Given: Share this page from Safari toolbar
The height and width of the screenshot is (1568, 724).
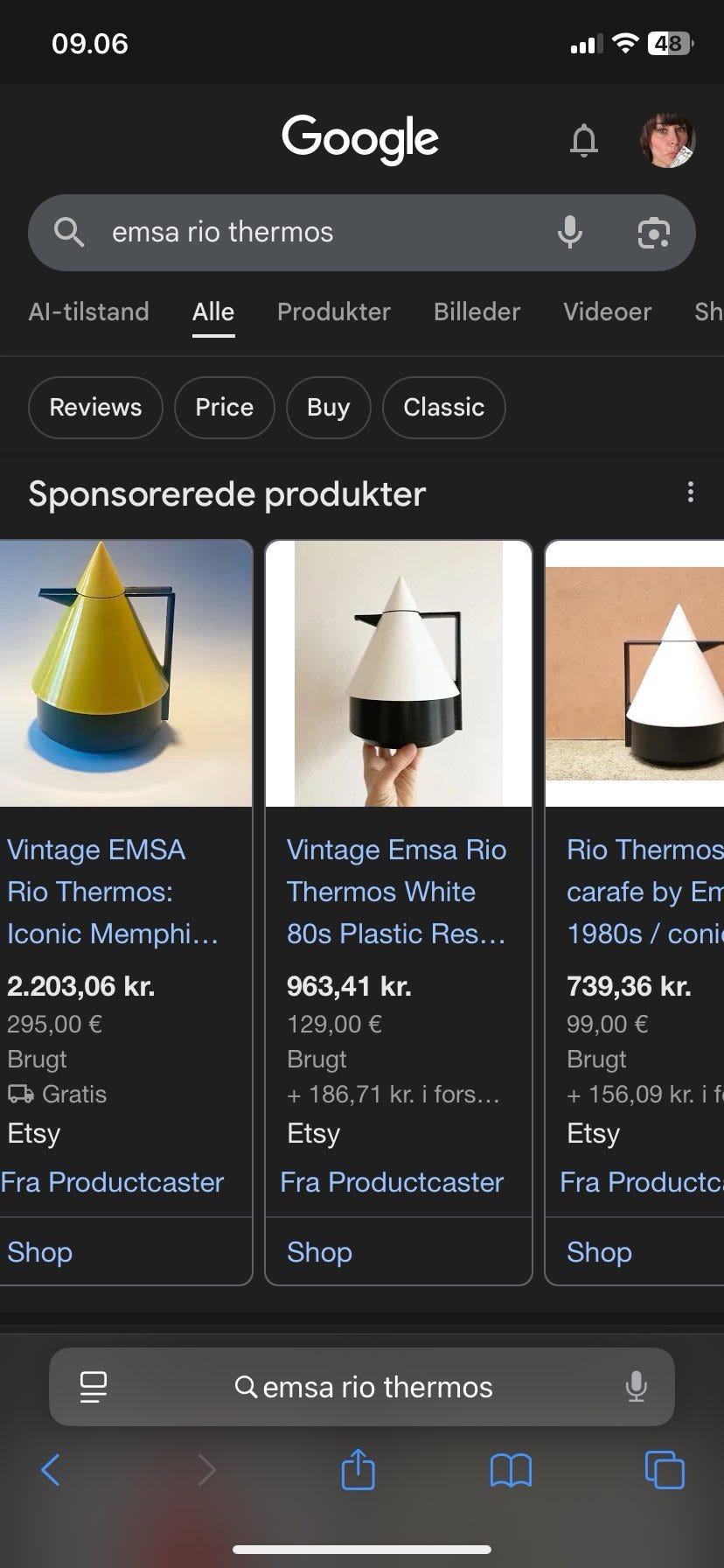Looking at the screenshot, I should click(x=358, y=1469).
